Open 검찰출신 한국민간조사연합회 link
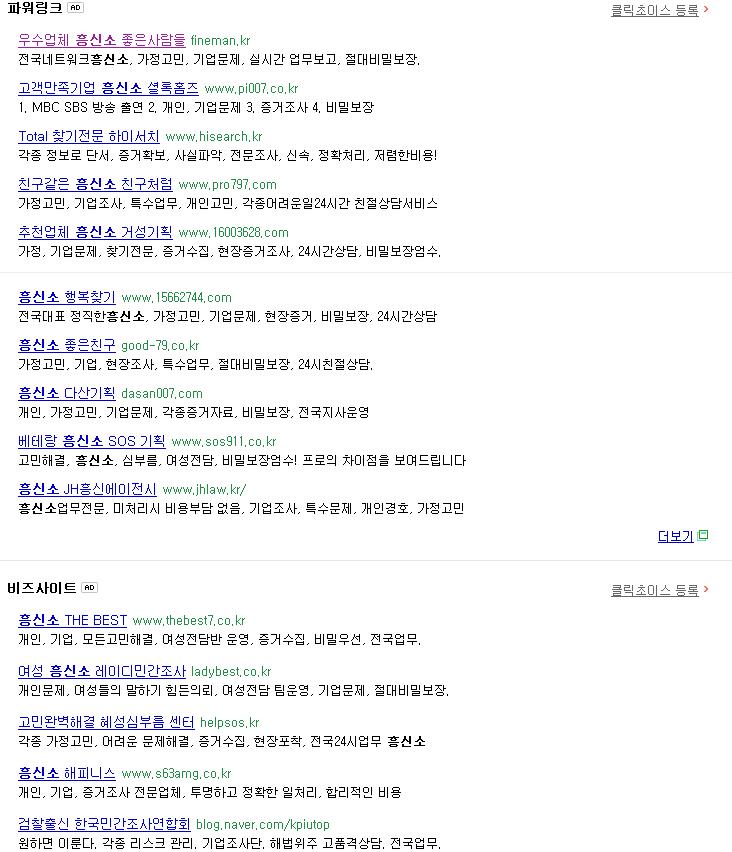 coord(104,824)
